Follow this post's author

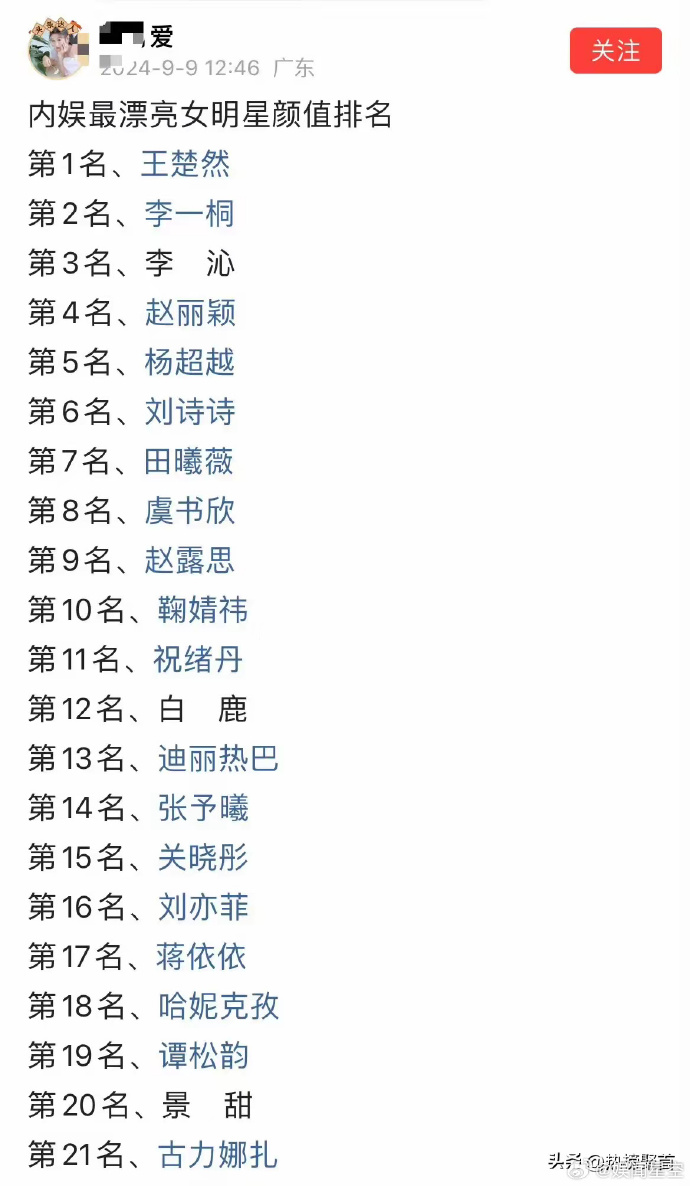[x=615, y=51]
